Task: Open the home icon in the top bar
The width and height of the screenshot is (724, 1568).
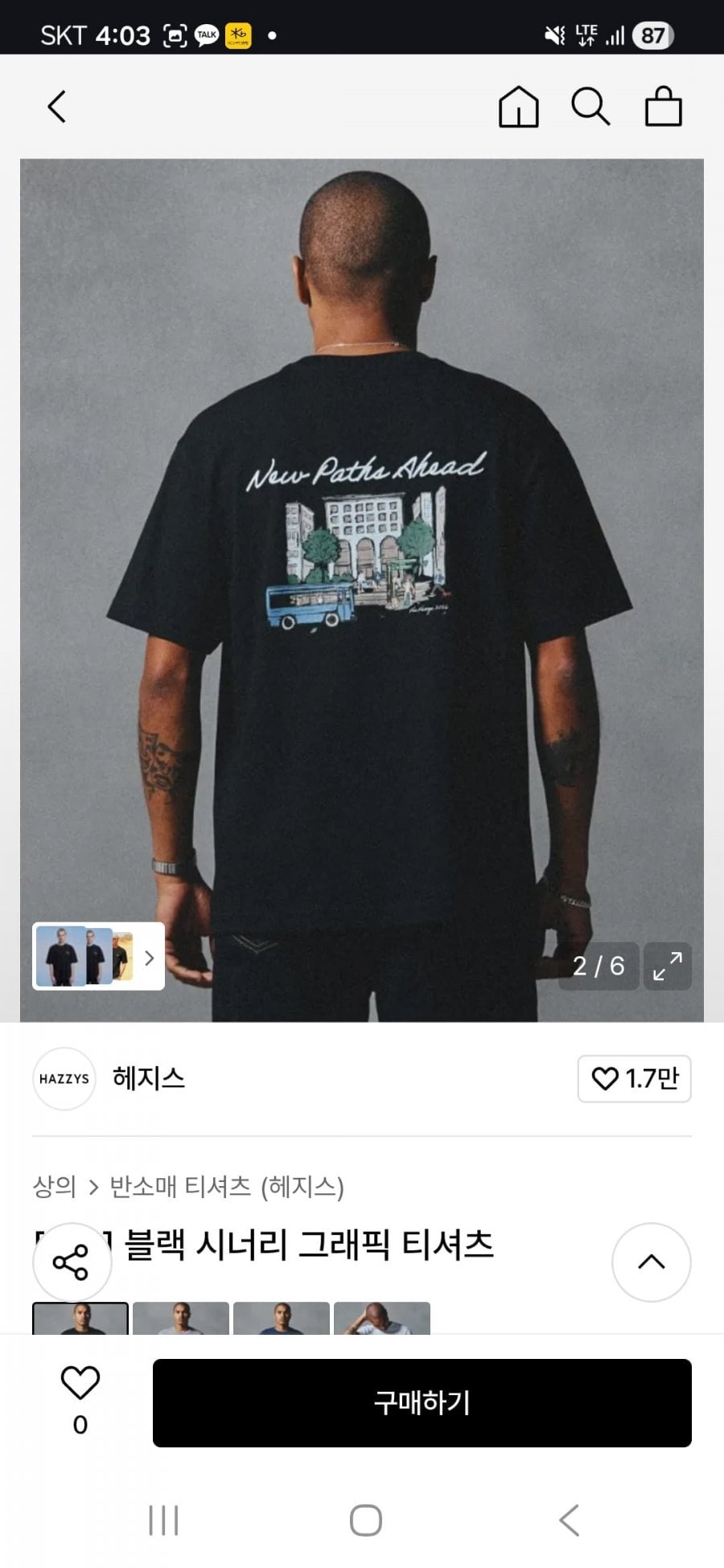Action: point(518,107)
